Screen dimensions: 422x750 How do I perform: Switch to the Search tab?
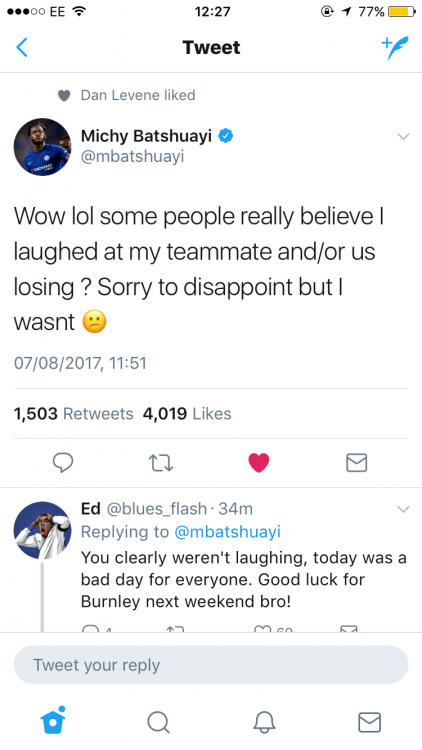pos(158,721)
